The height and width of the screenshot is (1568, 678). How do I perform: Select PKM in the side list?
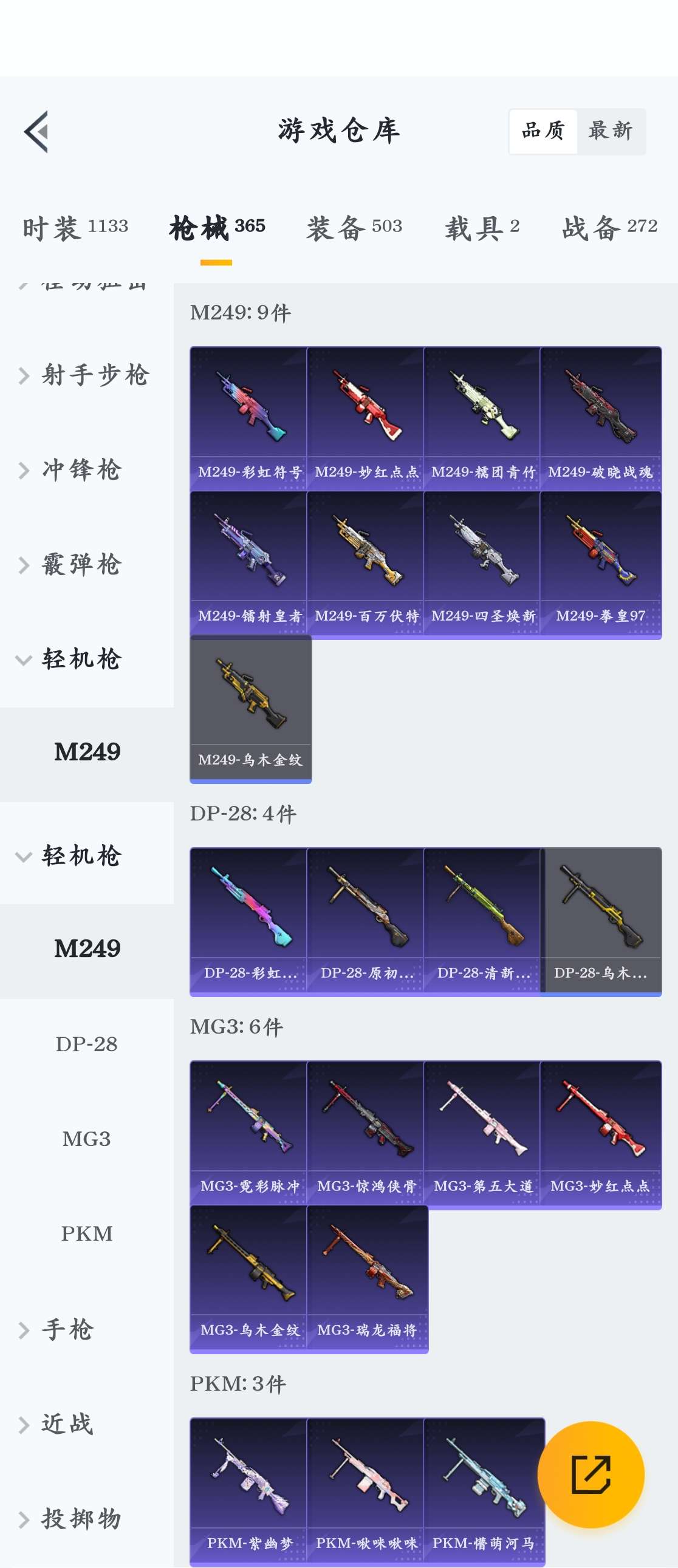click(x=86, y=1233)
